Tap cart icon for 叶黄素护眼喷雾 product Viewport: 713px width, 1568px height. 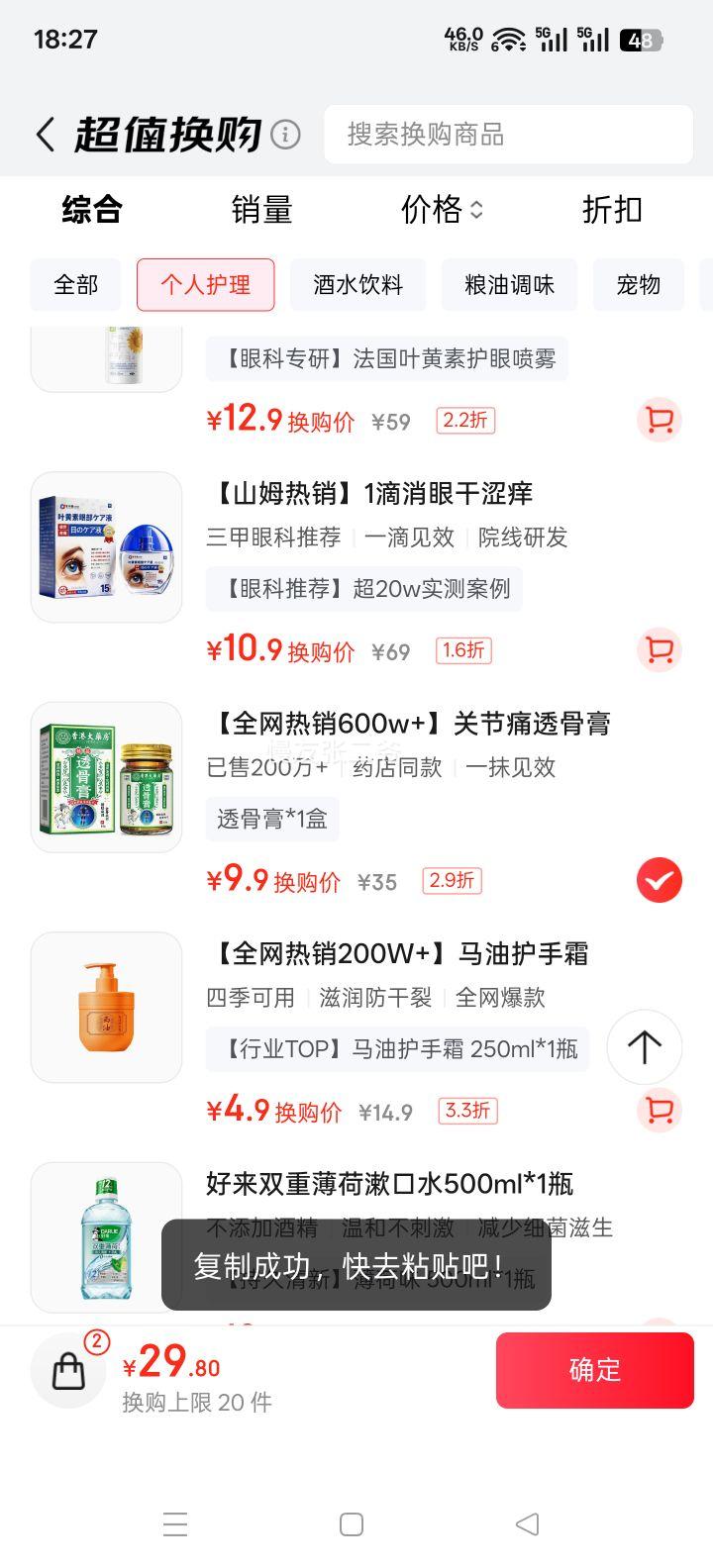pyautogui.click(x=659, y=420)
